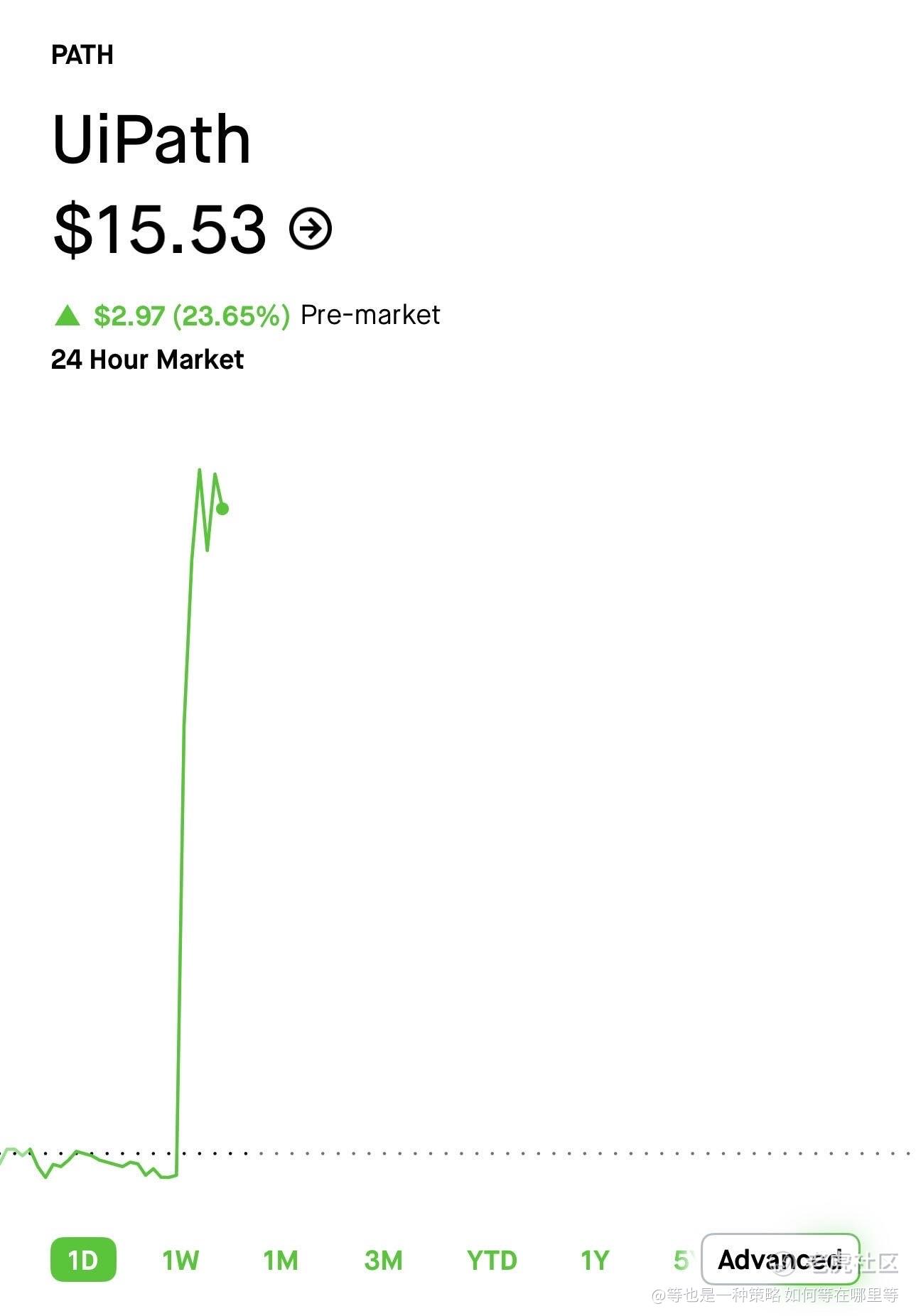916x1316 pixels.
Task: Change chart to 1Y range
Action: coord(595,1260)
